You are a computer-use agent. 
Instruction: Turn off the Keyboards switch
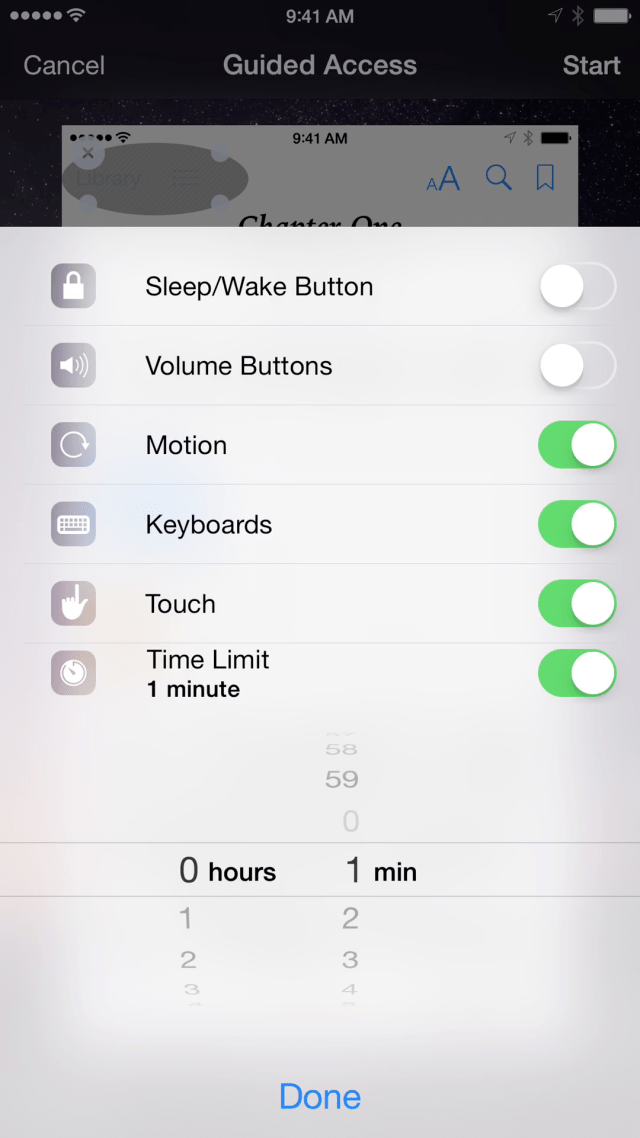(577, 525)
